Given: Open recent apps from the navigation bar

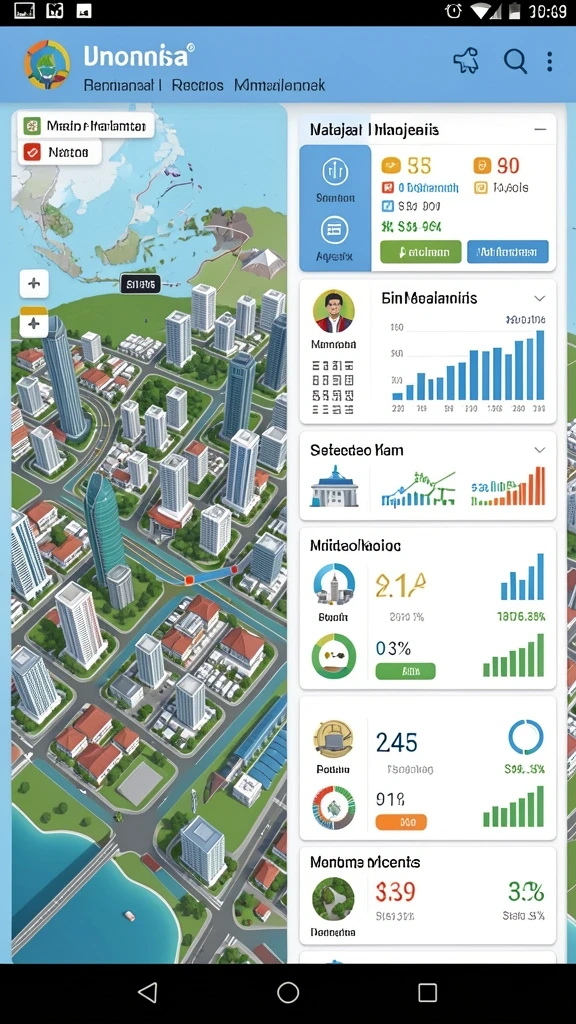Looking at the screenshot, I should tap(427, 993).
